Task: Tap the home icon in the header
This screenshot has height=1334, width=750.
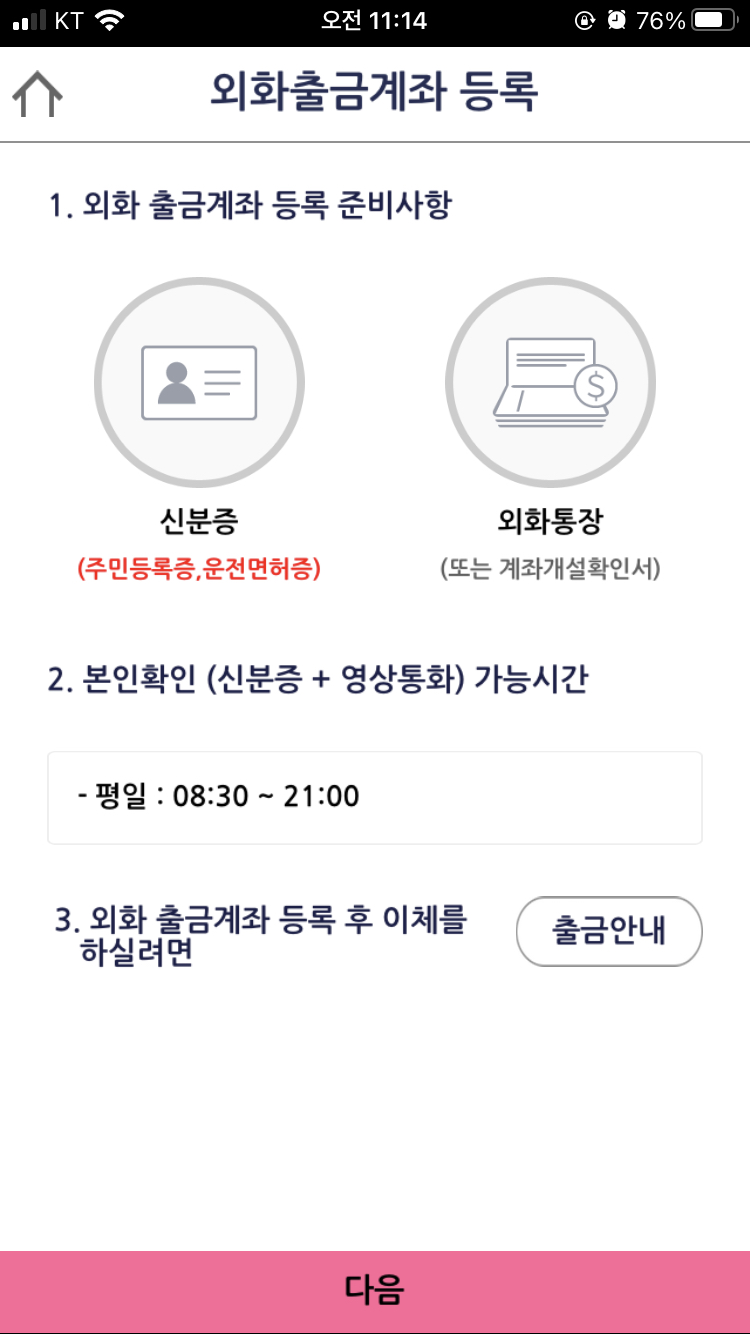Action: [37, 96]
